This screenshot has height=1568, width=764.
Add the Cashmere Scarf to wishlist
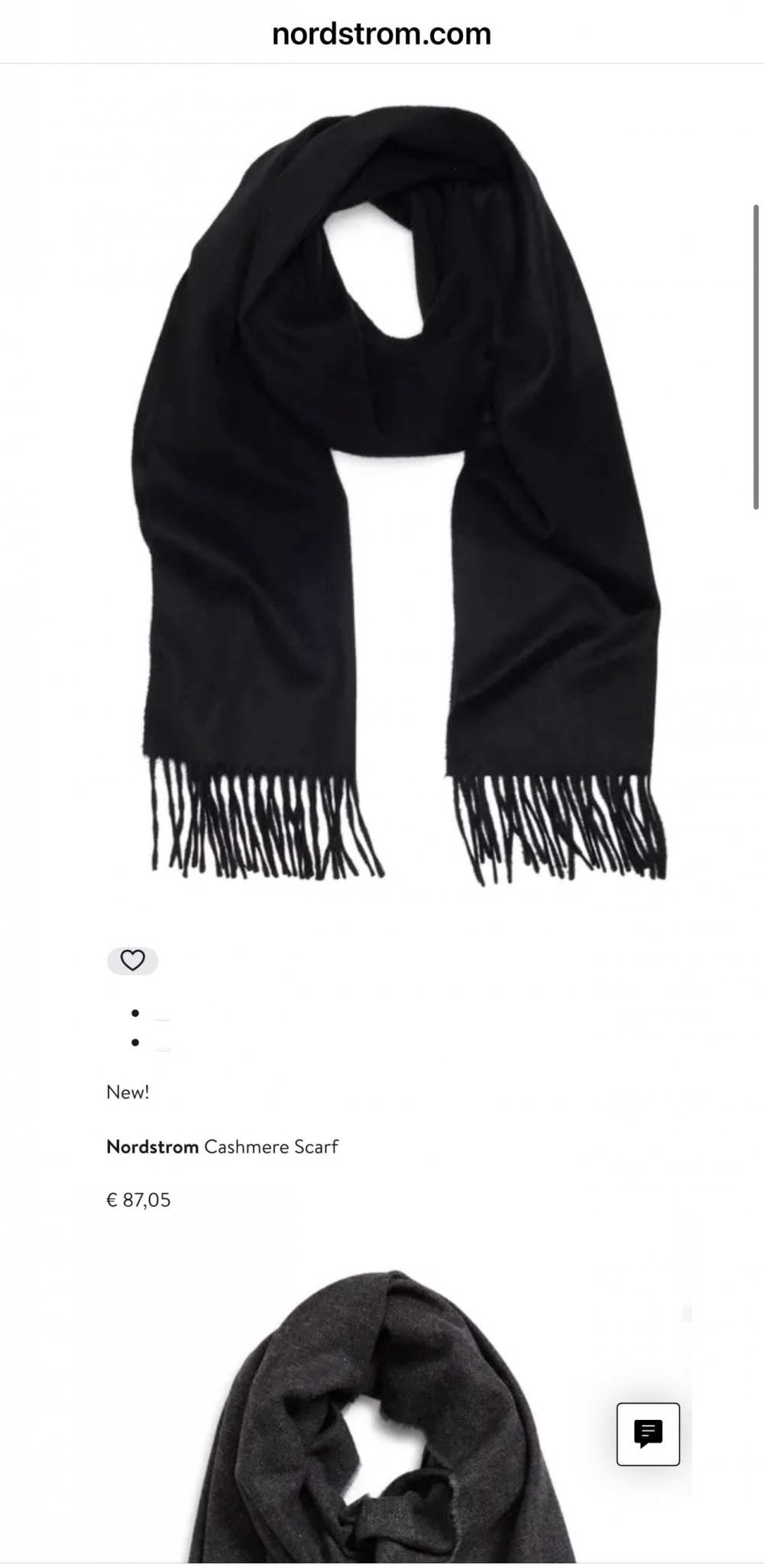click(132, 960)
